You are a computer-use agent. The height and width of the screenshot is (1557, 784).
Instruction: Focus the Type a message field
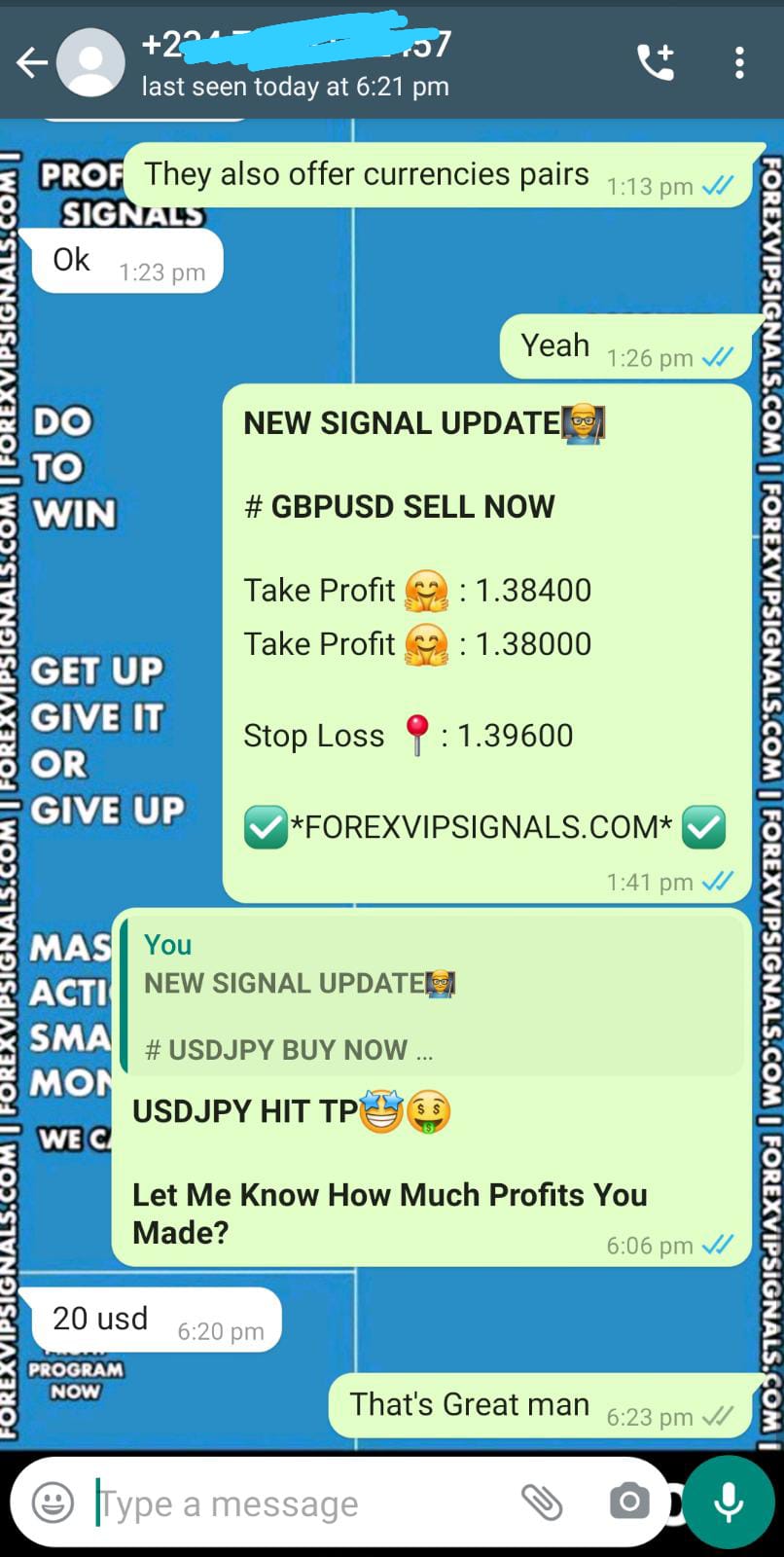(292, 1503)
